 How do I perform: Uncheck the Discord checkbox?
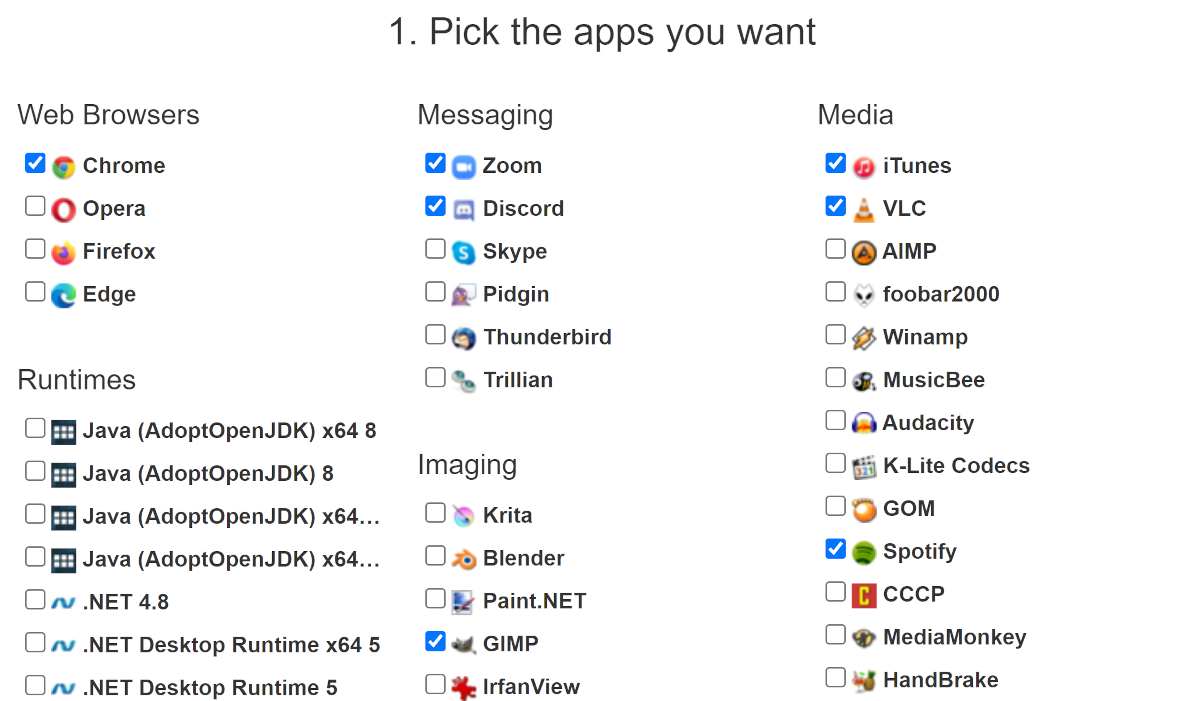pos(435,206)
